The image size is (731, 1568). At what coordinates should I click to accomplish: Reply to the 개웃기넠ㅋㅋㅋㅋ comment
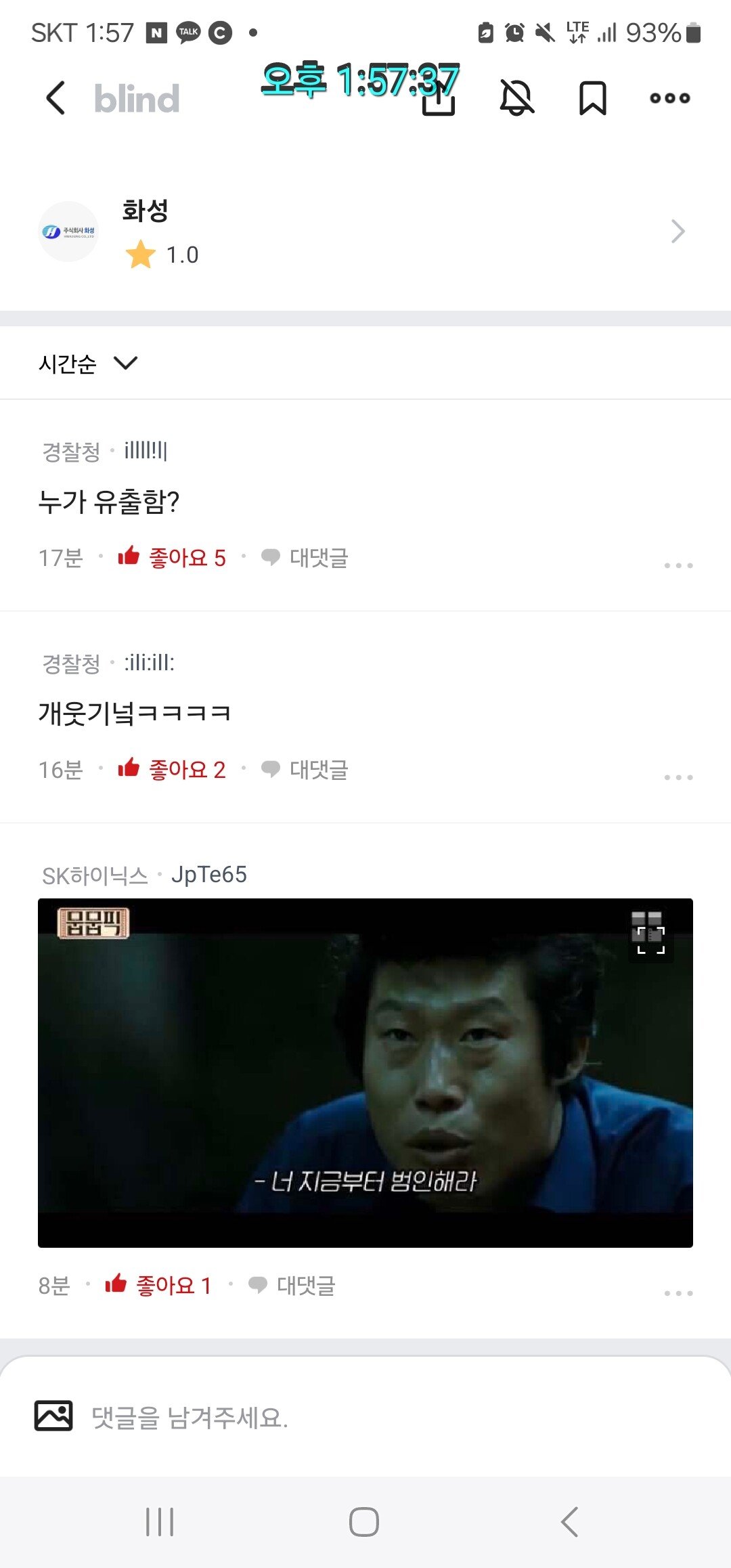coord(305,770)
